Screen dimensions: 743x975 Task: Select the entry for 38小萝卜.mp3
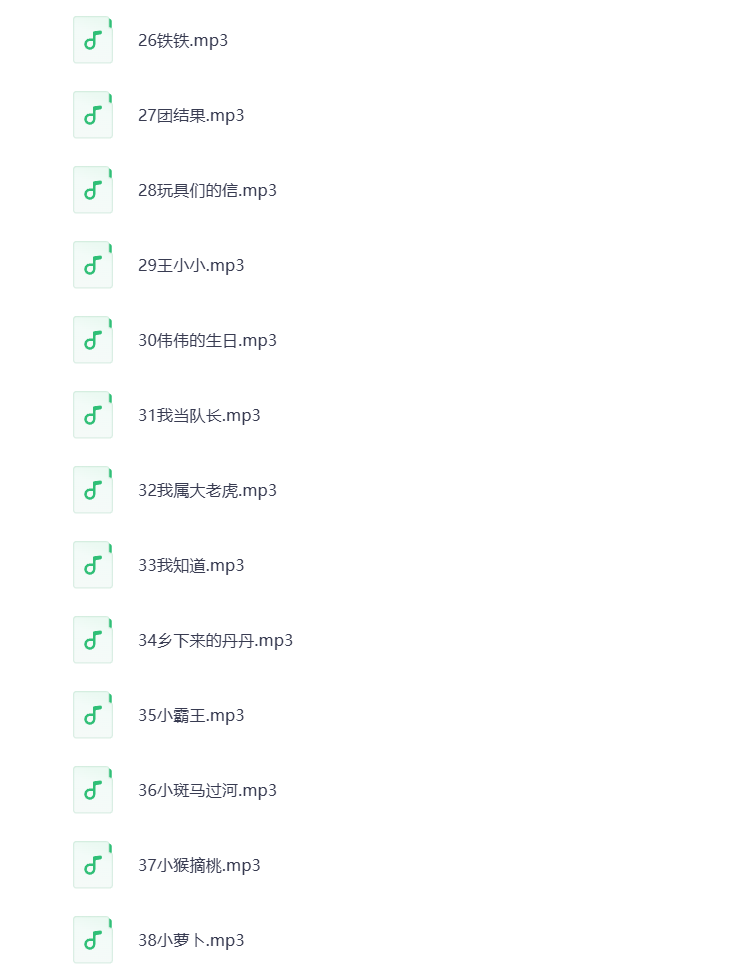pos(191,940)
